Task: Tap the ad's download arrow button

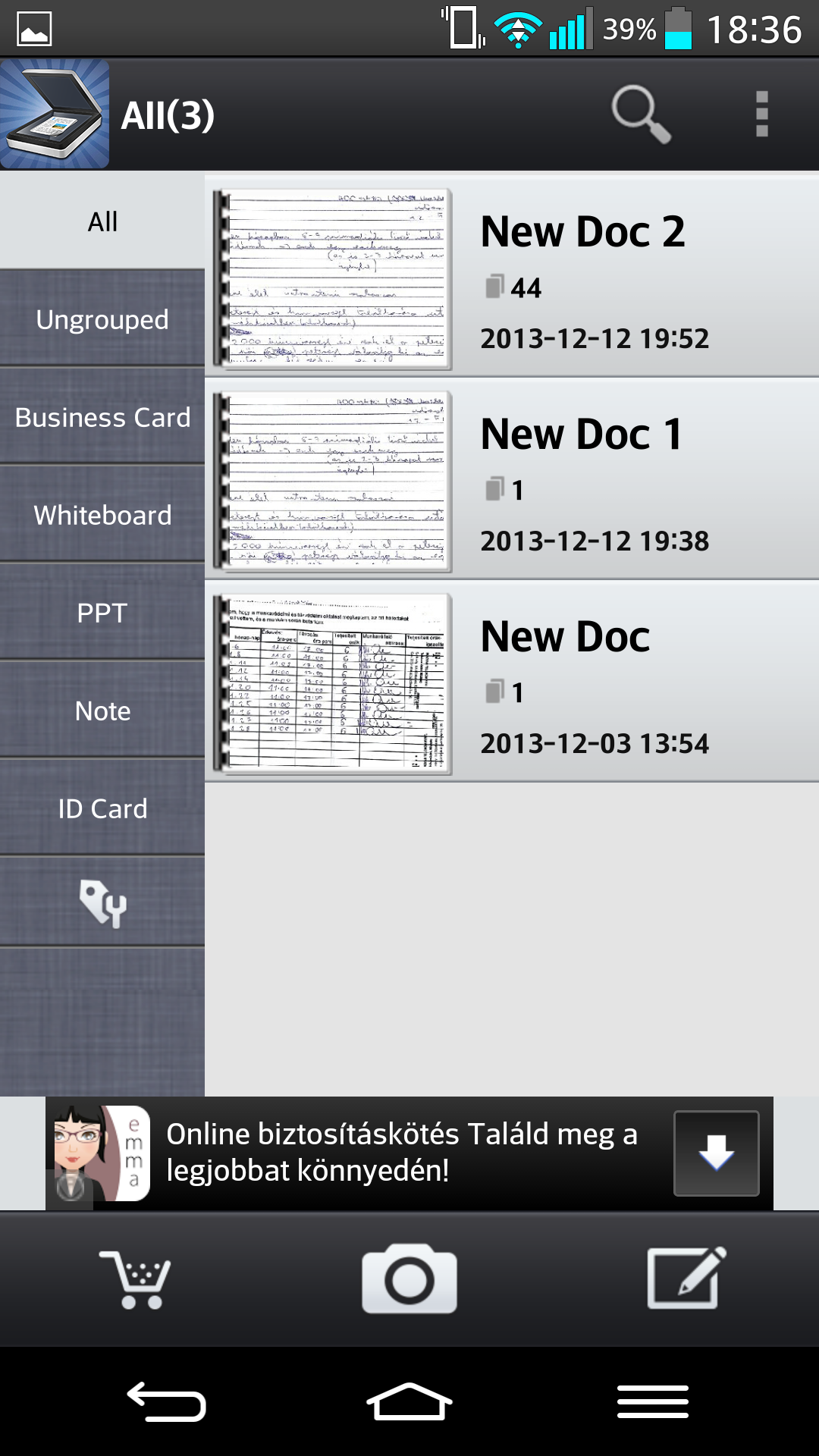Action: pyautogui.click(x=716, y=1153)
